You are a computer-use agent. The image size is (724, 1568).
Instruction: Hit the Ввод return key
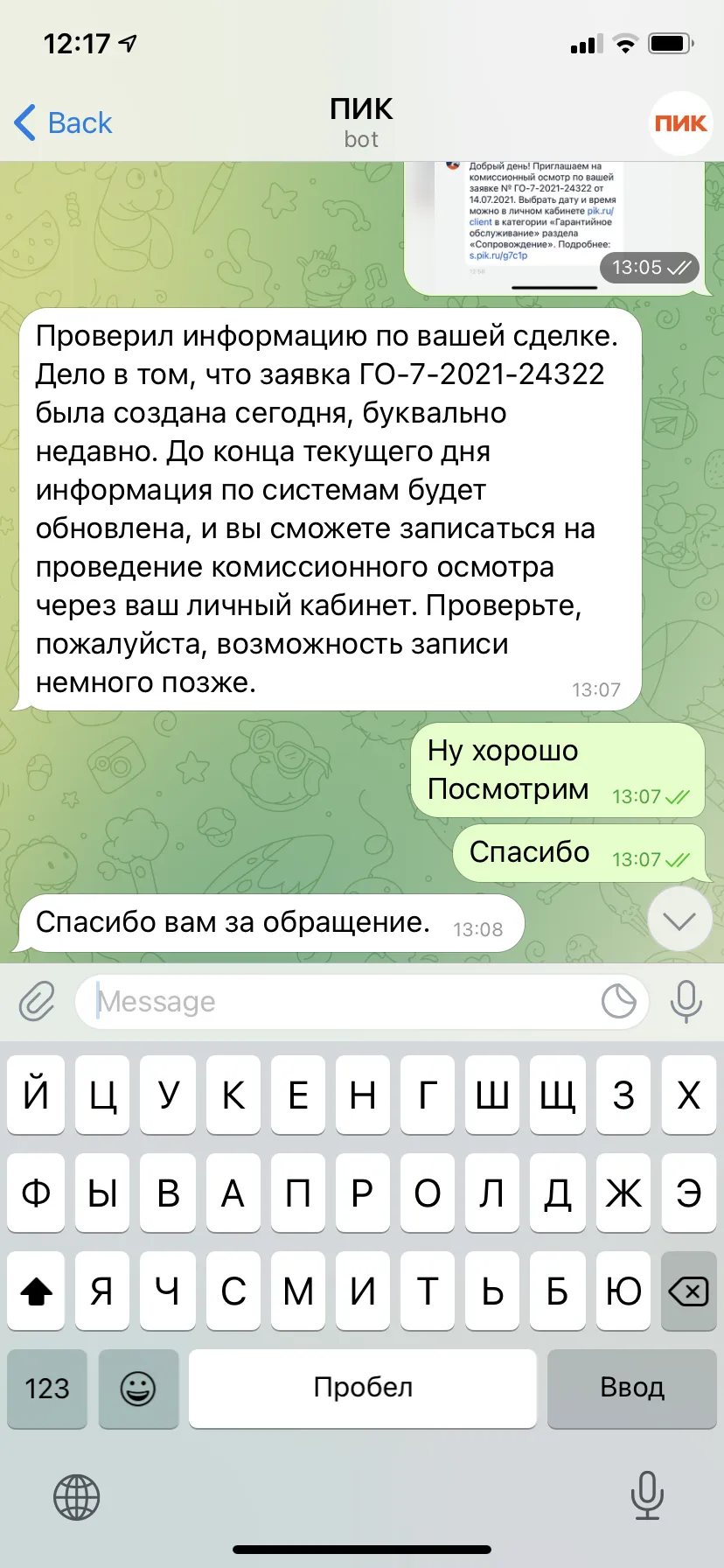[x=632, y=1389]
